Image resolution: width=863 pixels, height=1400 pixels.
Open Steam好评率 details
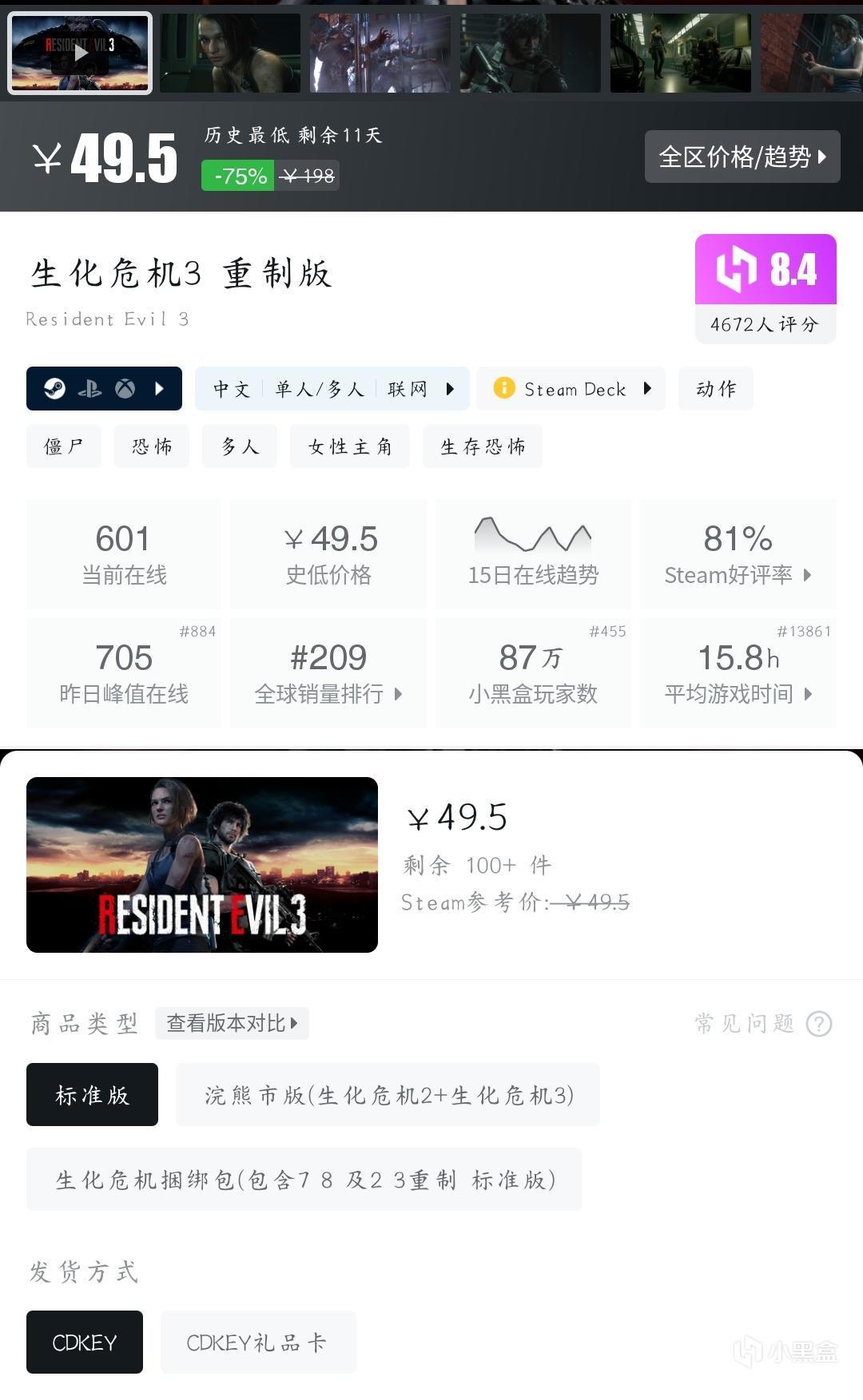tap(738, 554)
